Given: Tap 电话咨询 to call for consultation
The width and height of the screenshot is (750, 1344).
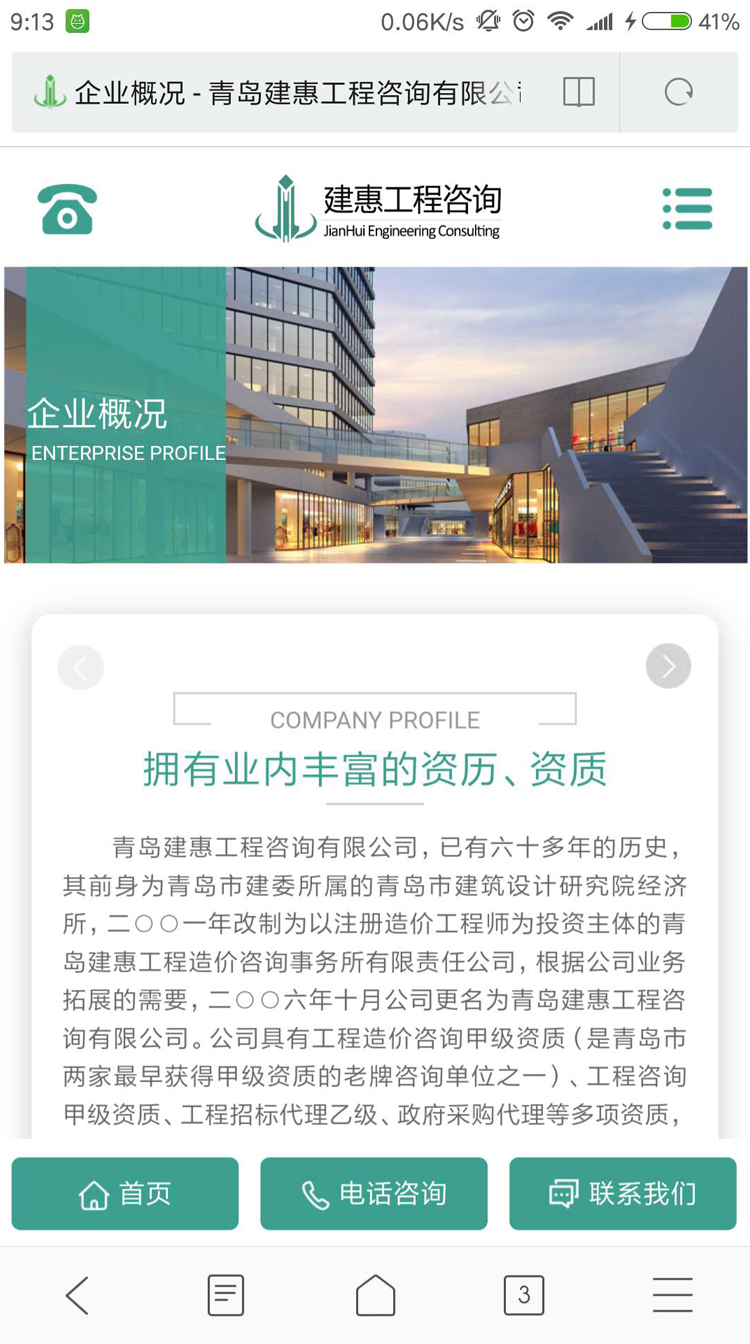Looking at the screenshot, I should click(374, 1193).
